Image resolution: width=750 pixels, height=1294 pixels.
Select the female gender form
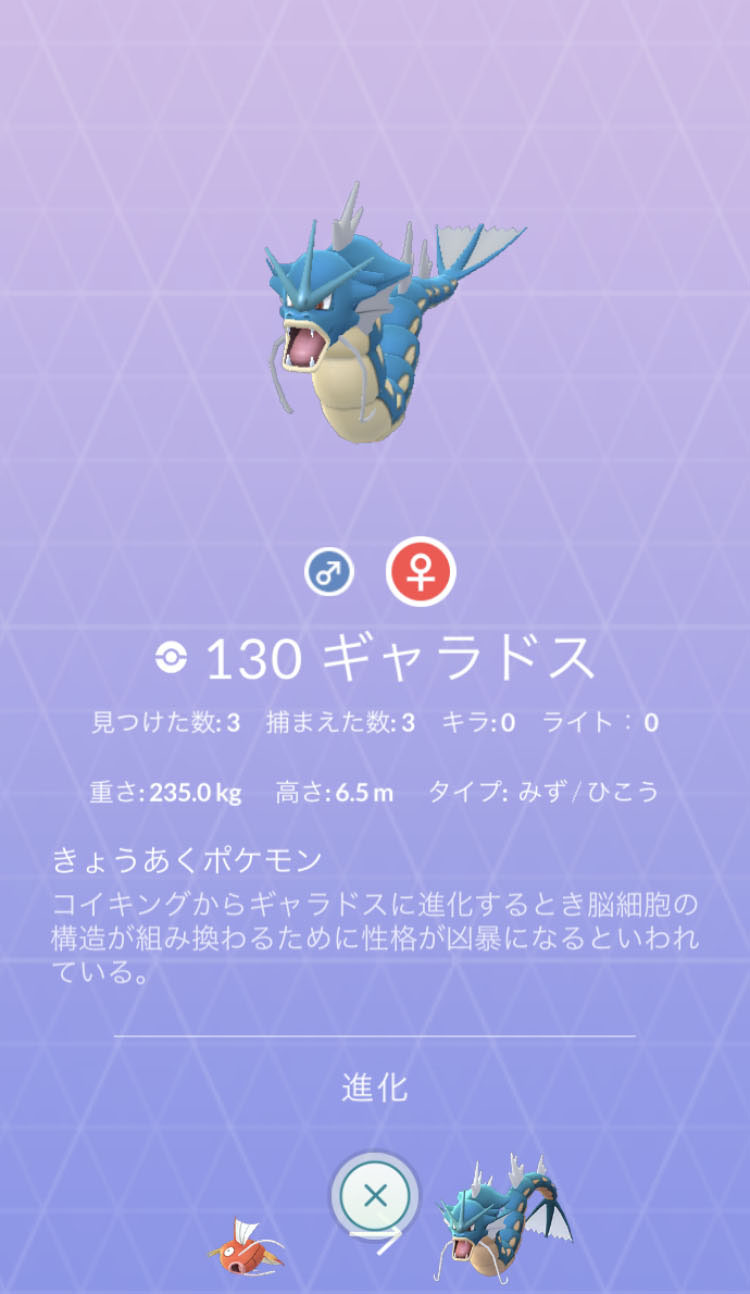pyautogui.click(x=420, y=572)
